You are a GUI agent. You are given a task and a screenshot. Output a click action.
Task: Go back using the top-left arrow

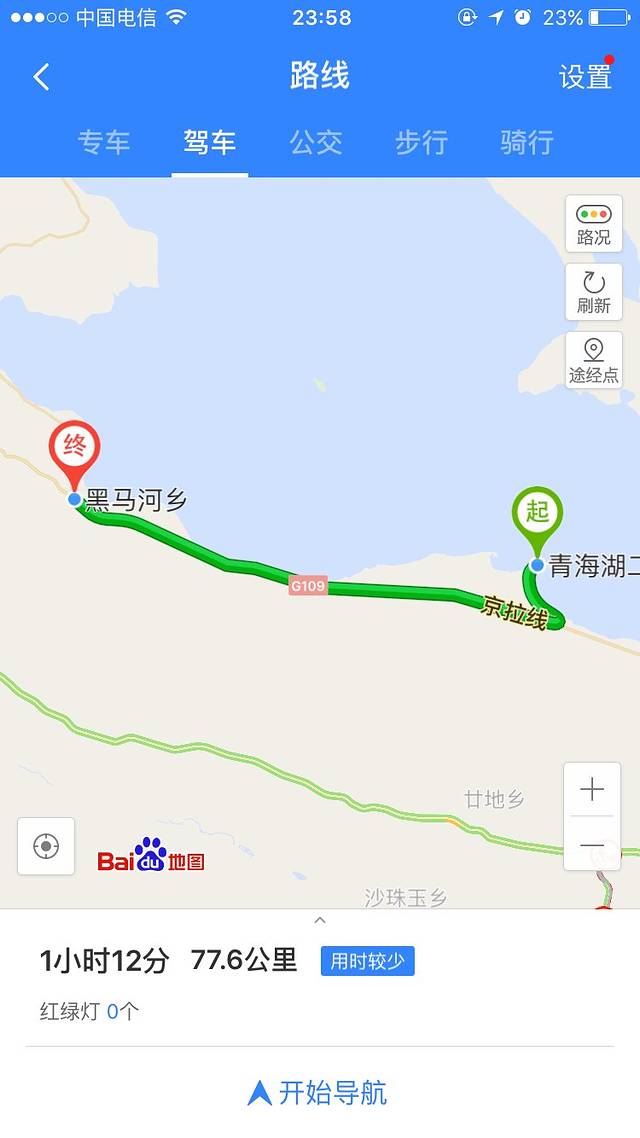(41, 77)
